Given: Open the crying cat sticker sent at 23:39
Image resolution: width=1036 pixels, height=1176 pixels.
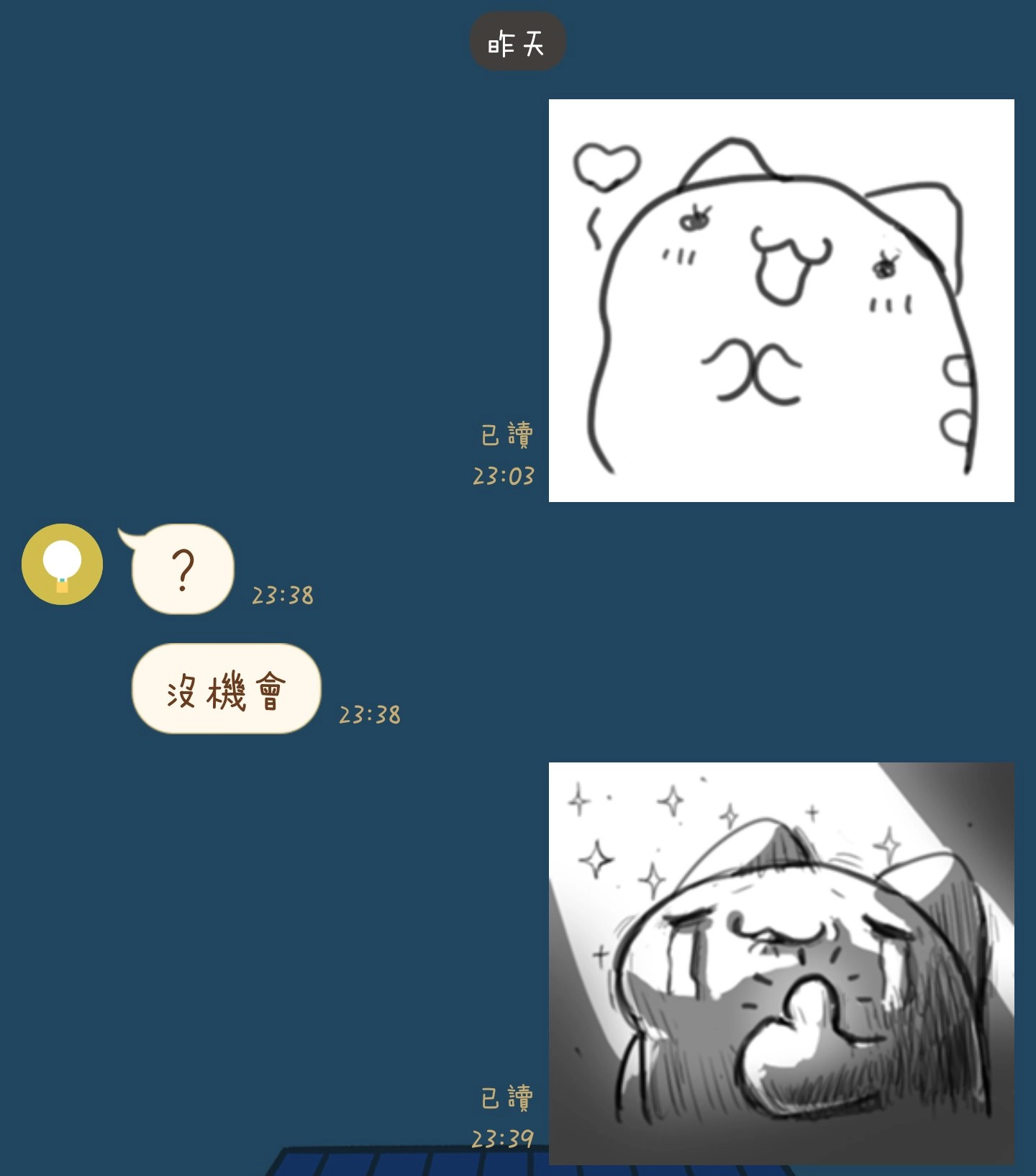Looking at the screenshot, I should coord(781,962).
